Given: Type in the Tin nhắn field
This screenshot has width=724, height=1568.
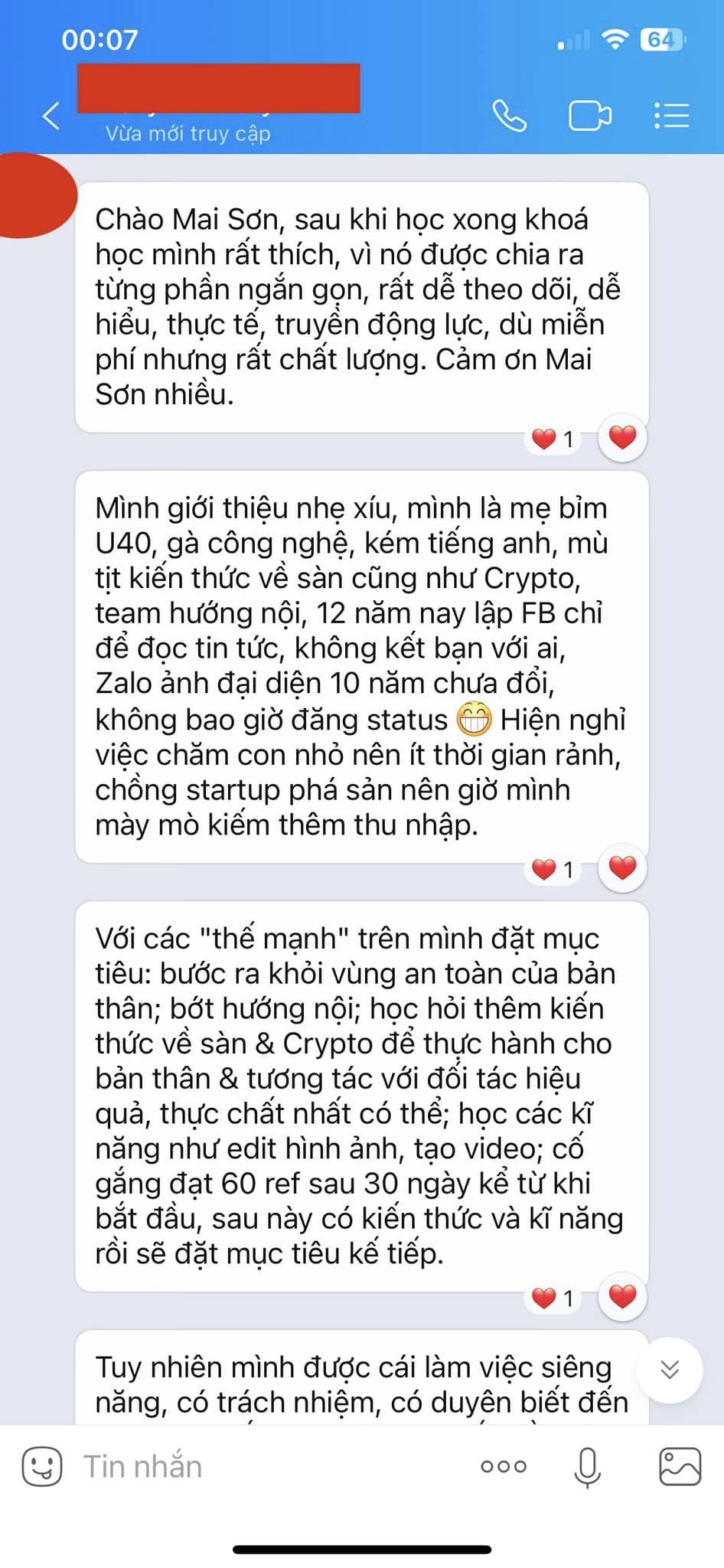Looking at the screenshot, I should pos(268,1467).
